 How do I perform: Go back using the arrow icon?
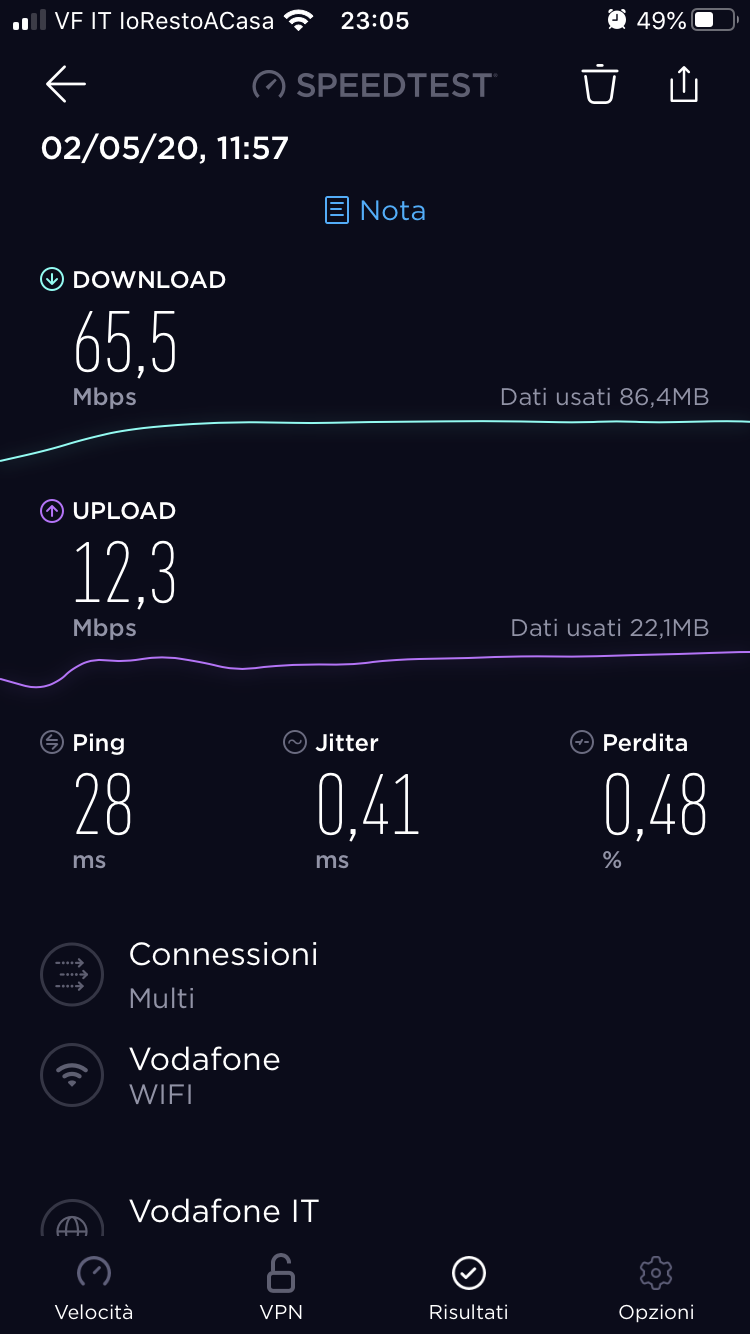(x=66, y=85)
